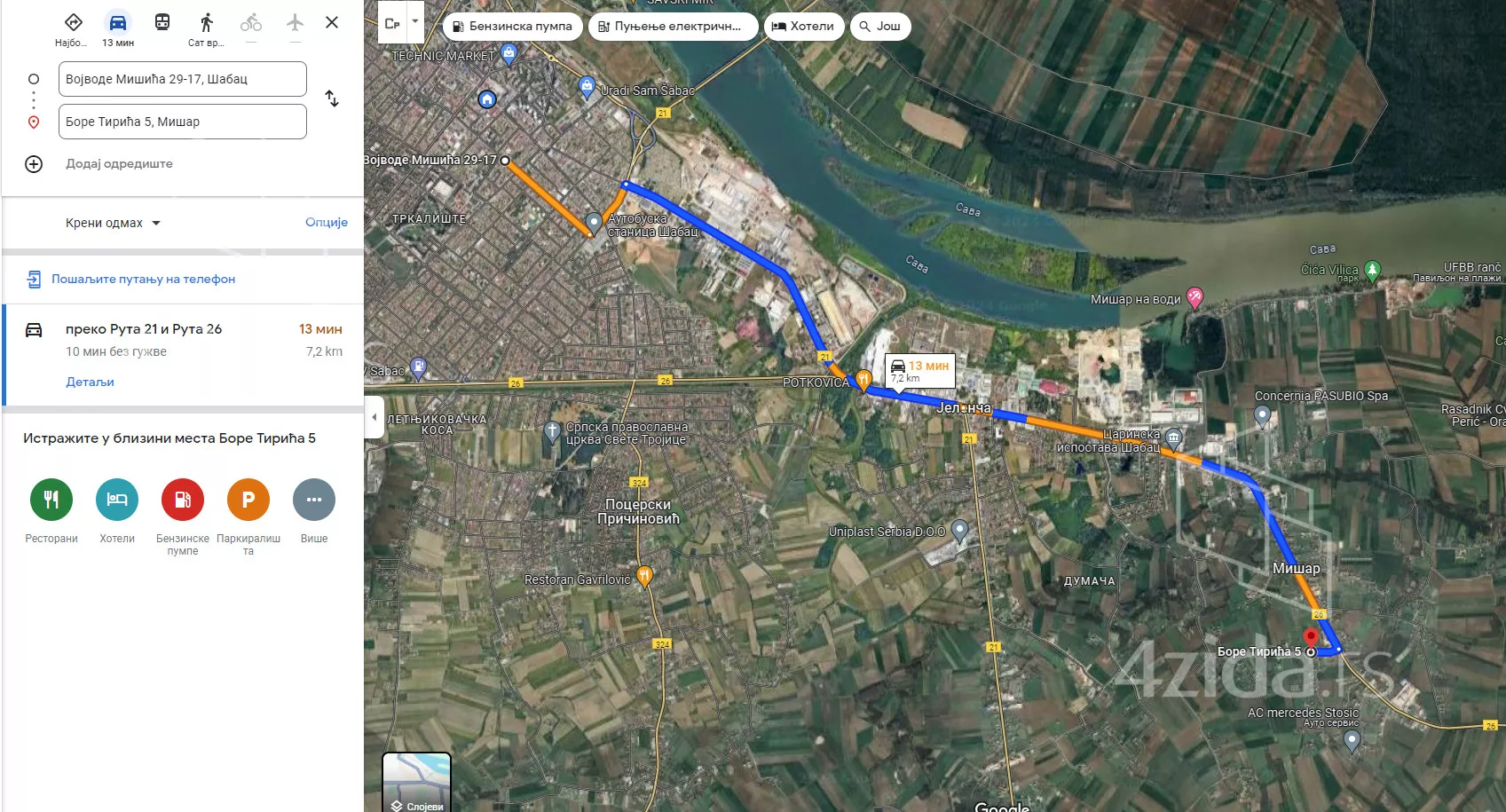Edit the destination Боре Тирића 5 field
Viewport: 1506px width, 812px height.
click(x=182, y=122)
